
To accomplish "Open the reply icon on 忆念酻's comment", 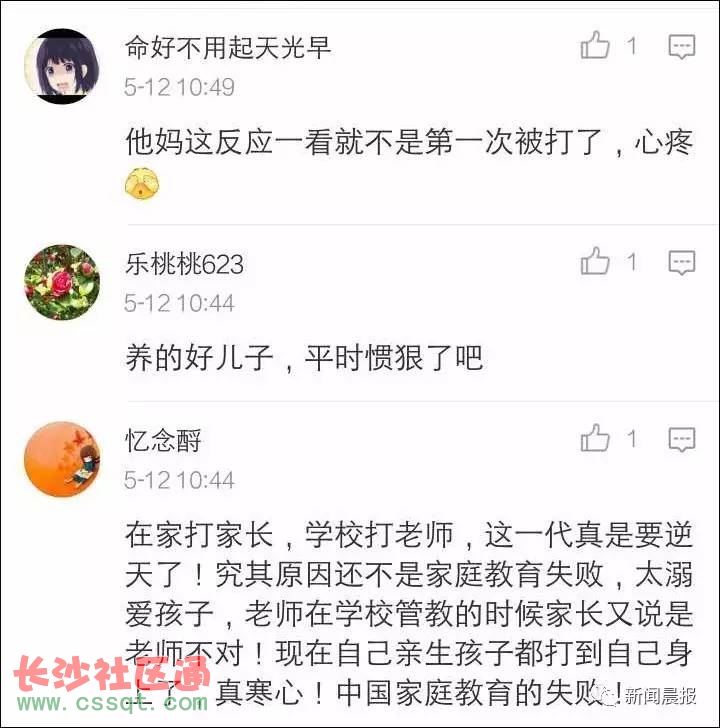I will pyautogui.click(x=682, y=438).
